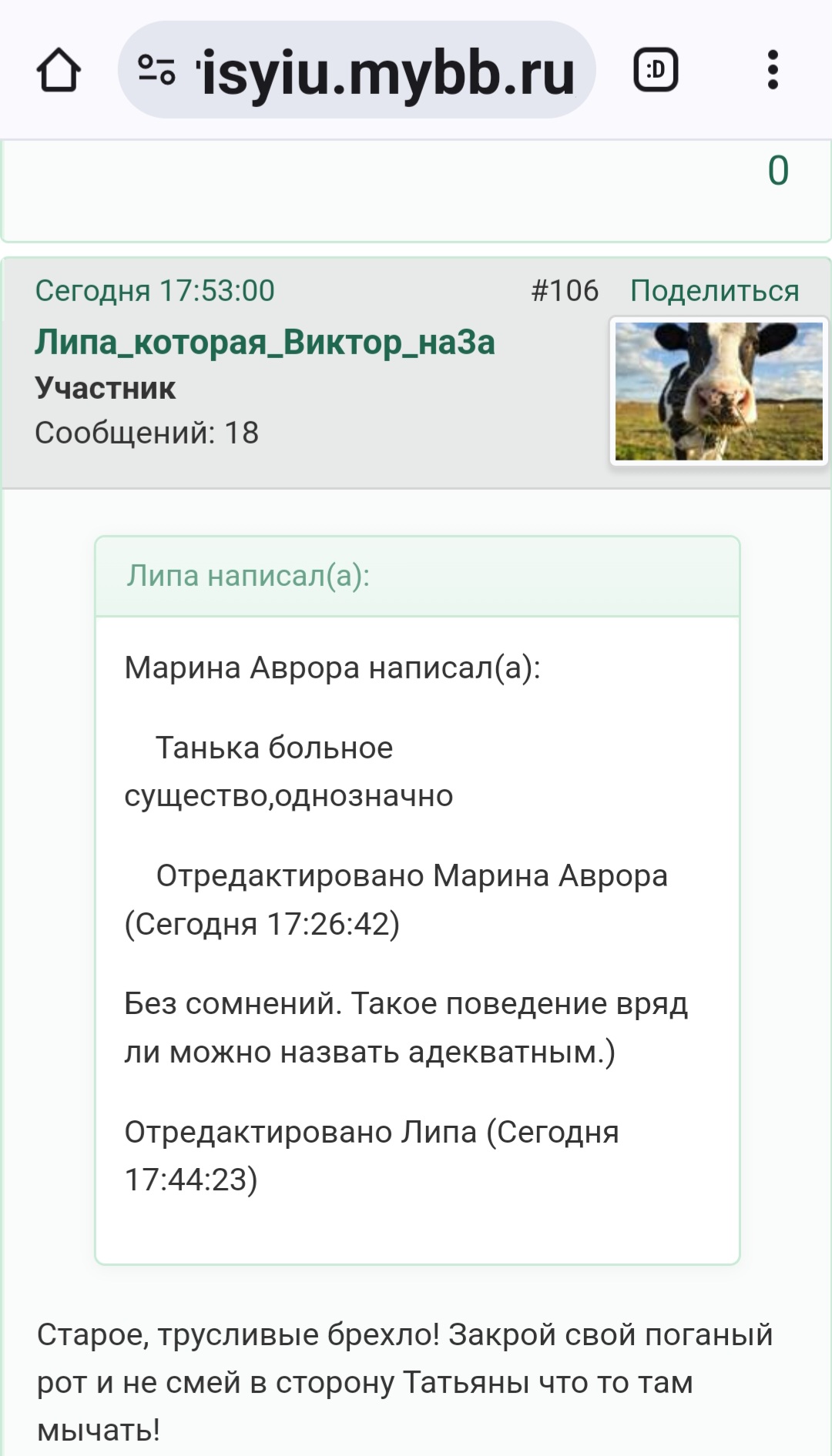Open site settings icon in address bar
832x1456 pixels.
pyautogui.click(x=156, y=70)
